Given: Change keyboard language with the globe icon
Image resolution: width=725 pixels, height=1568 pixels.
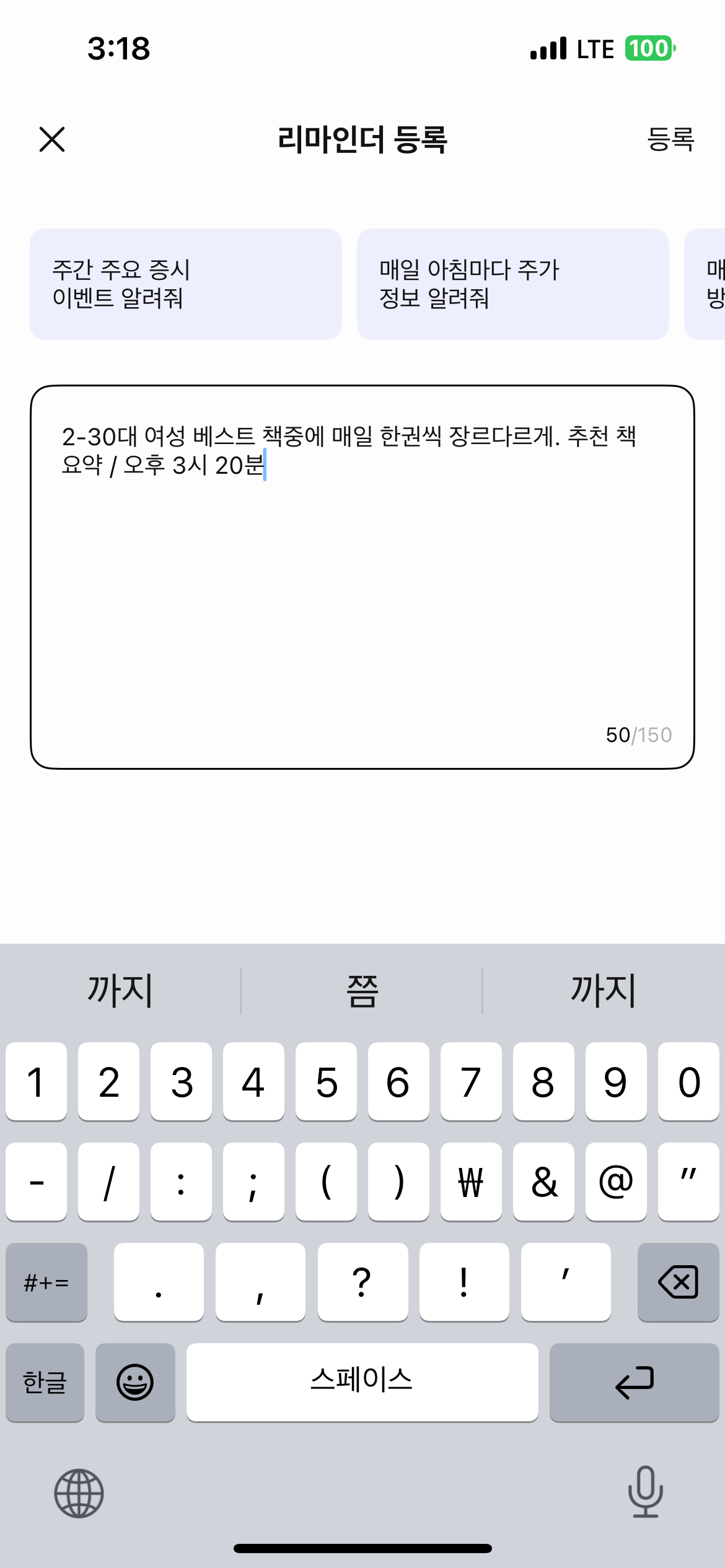Looking at the screenshot, I should (79, 1494).
